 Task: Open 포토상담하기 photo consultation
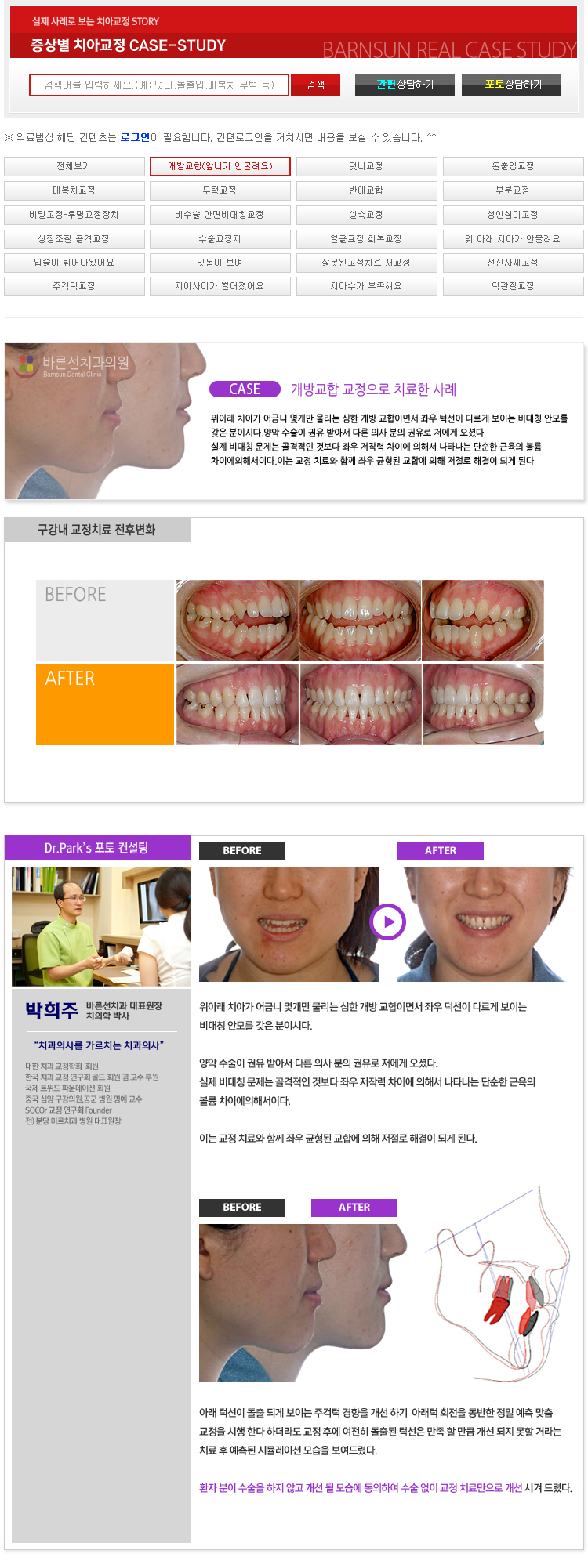pyautogui.click(x=512, y=85)
